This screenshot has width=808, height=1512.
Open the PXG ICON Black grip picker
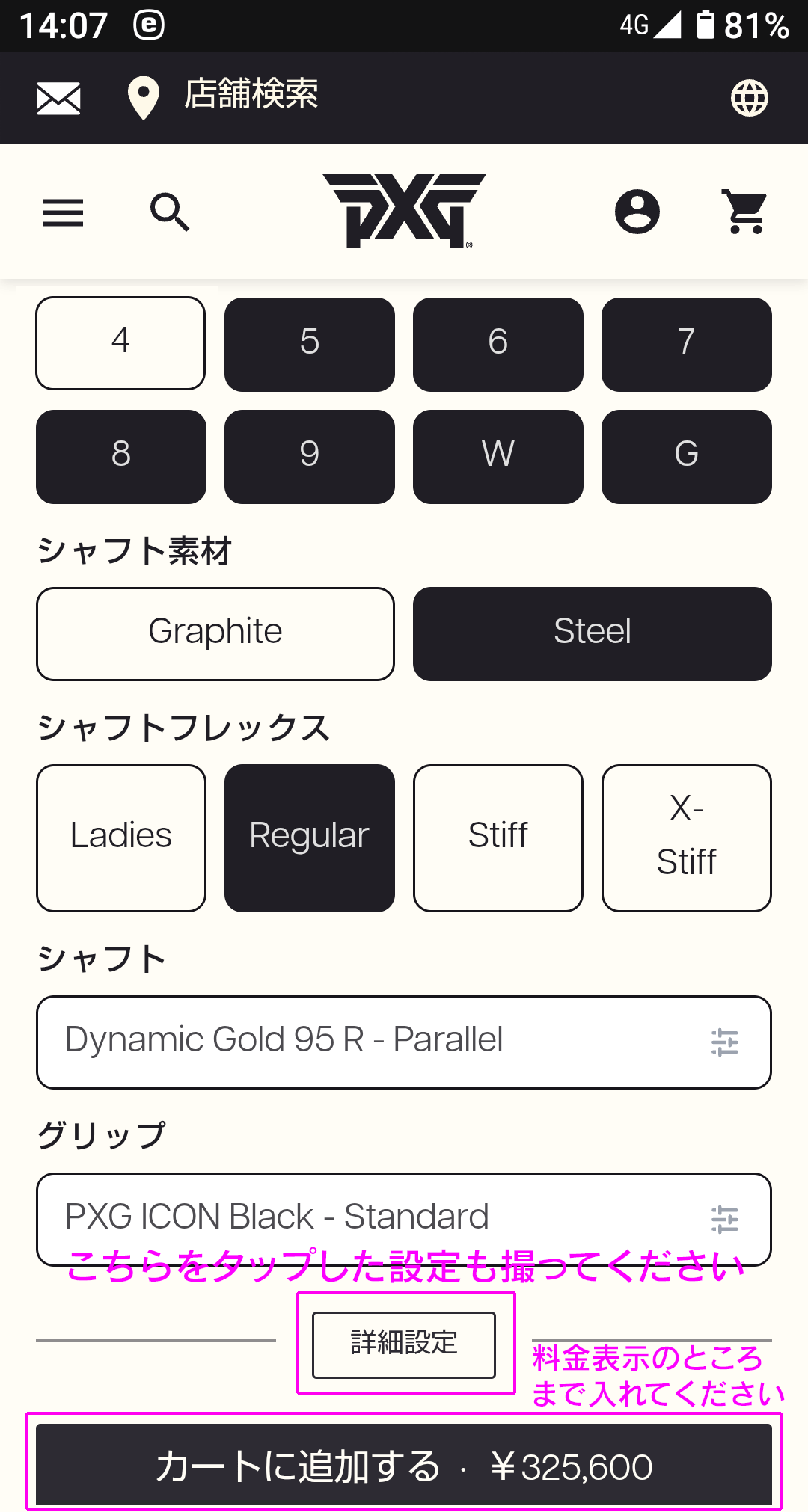click(403, 1218)
